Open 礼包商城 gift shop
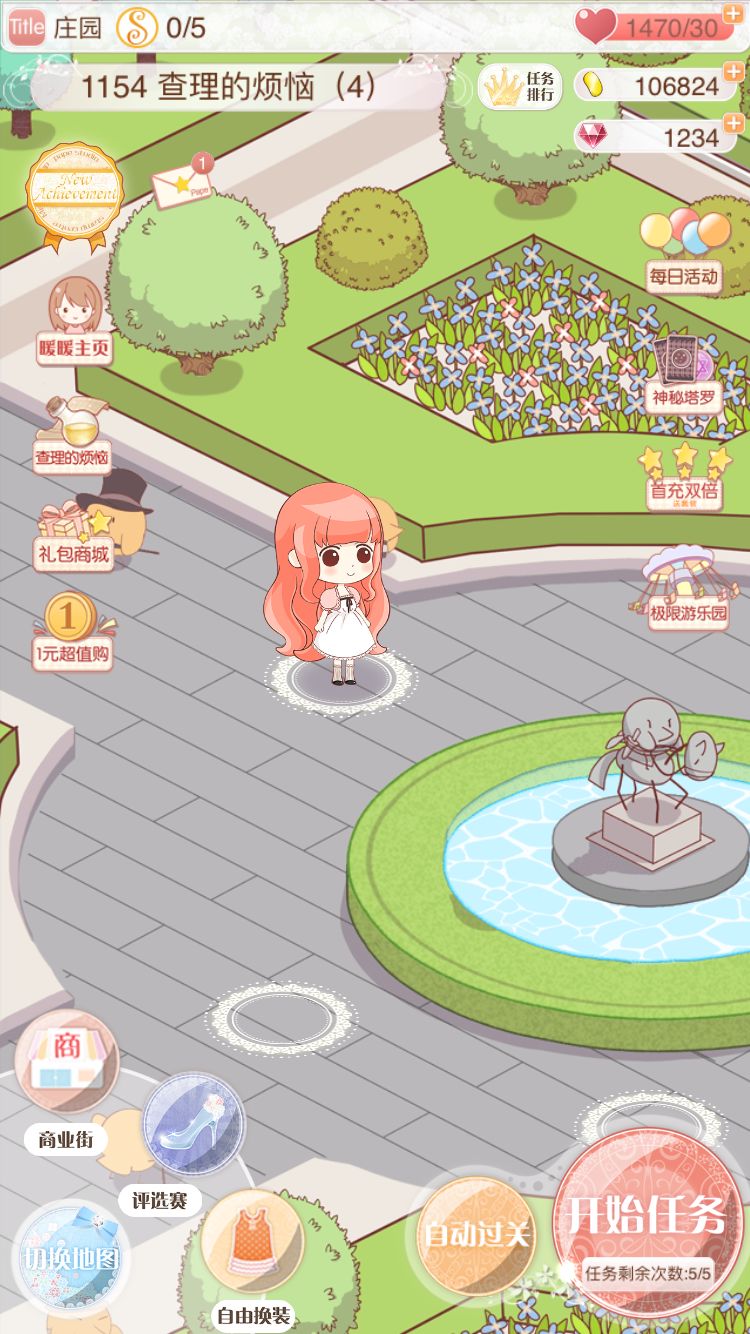The width and height of the screenshot is (750, 1334). (72, 535)
